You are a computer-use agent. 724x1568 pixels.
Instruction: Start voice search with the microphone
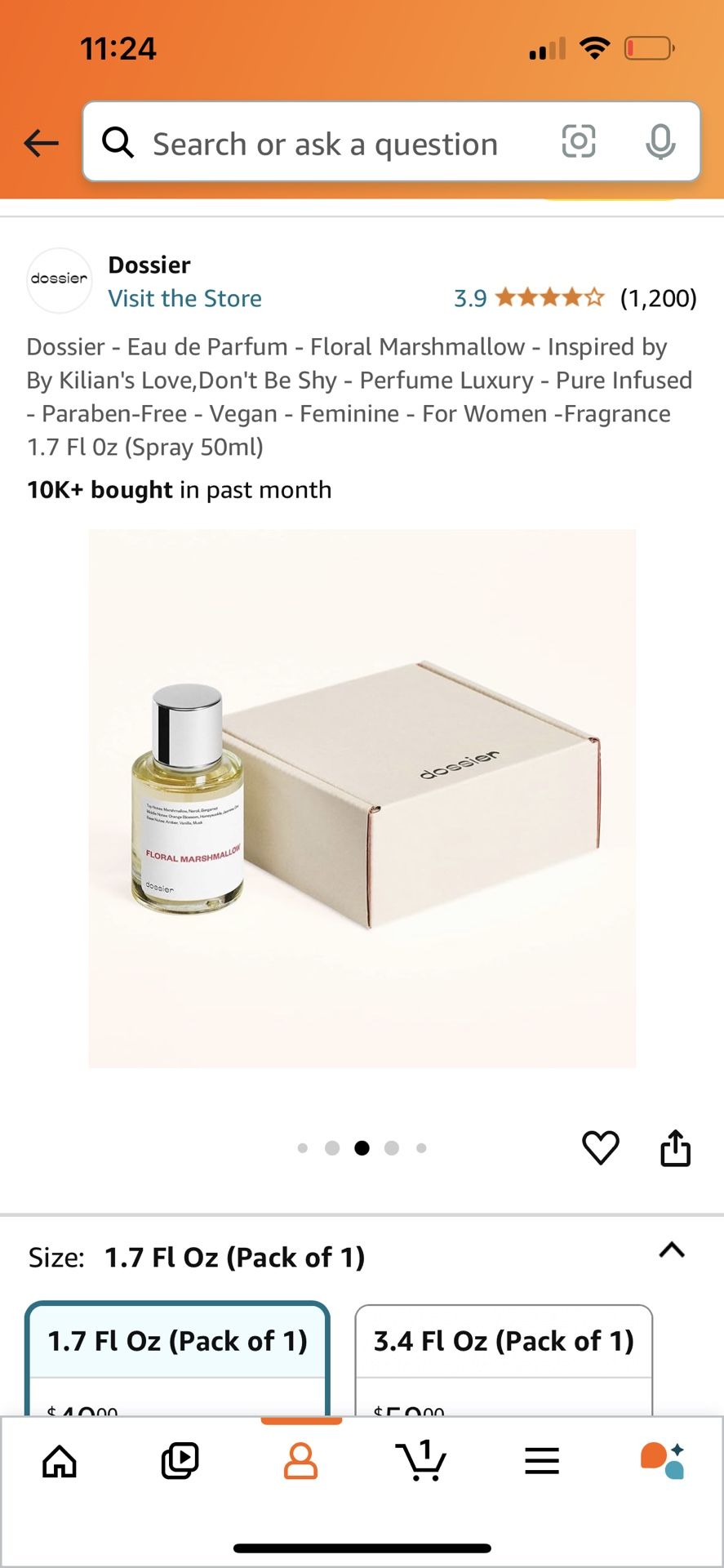(x=660, y=143)
